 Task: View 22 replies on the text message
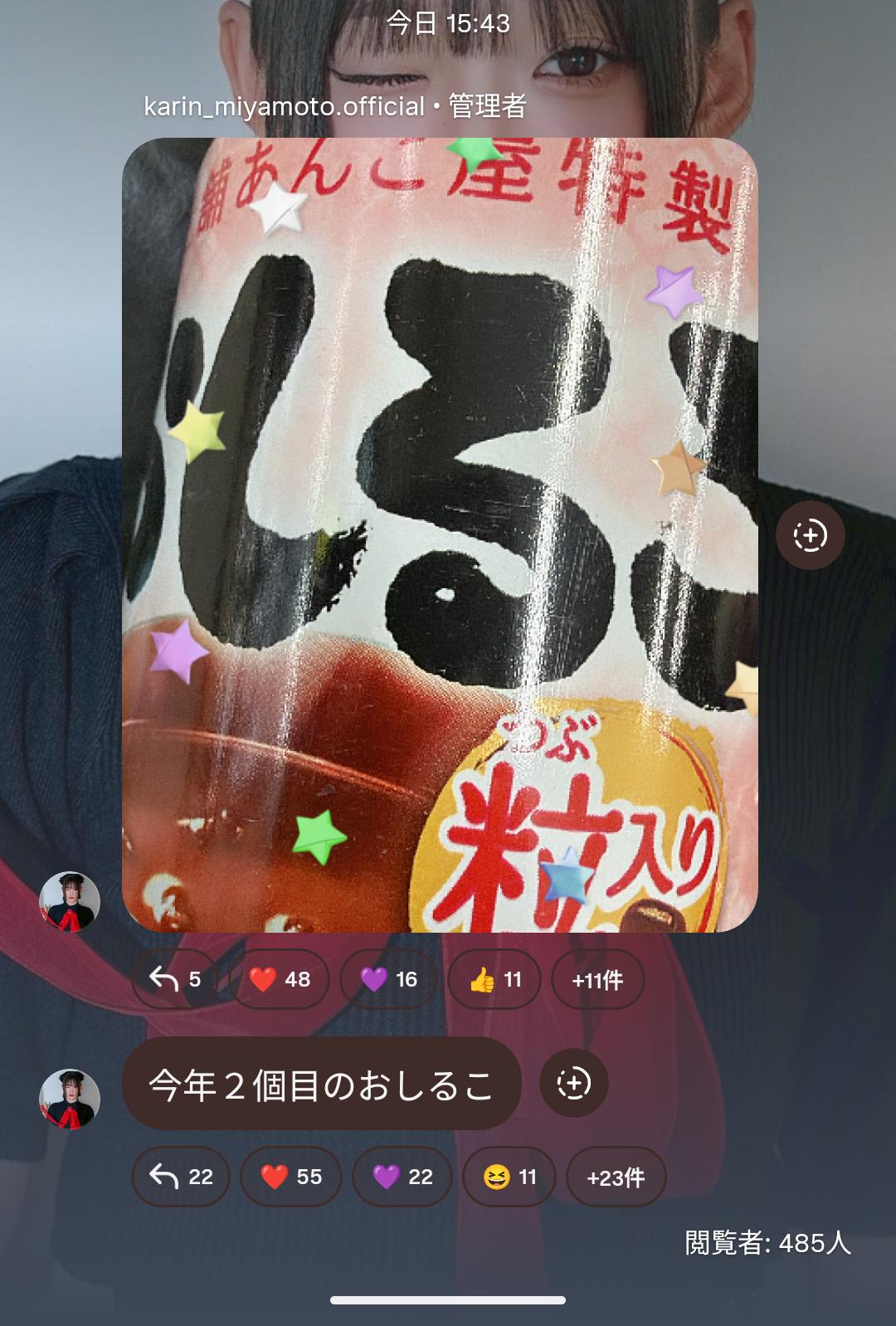[x=181, y=1177]
